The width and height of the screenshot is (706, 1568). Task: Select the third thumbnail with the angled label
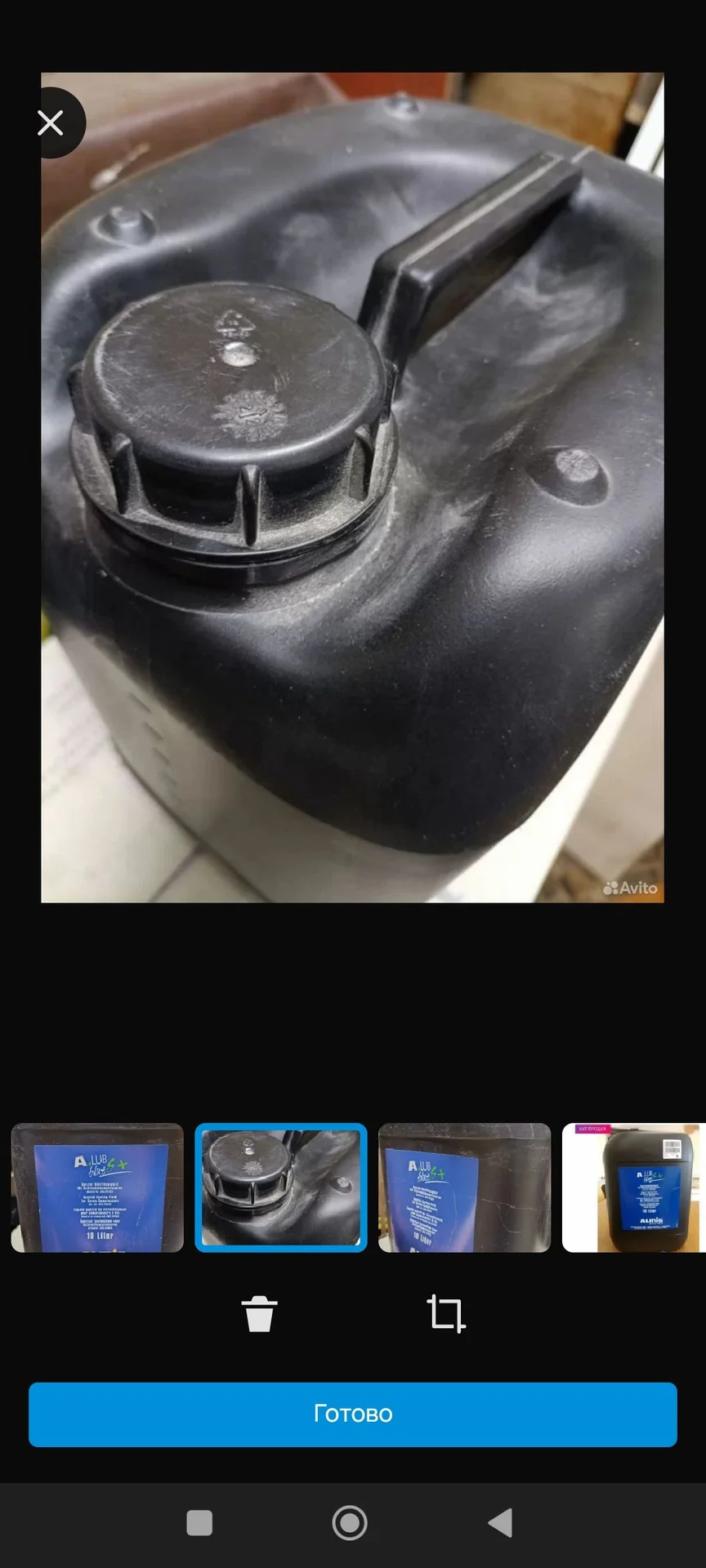465,1187
